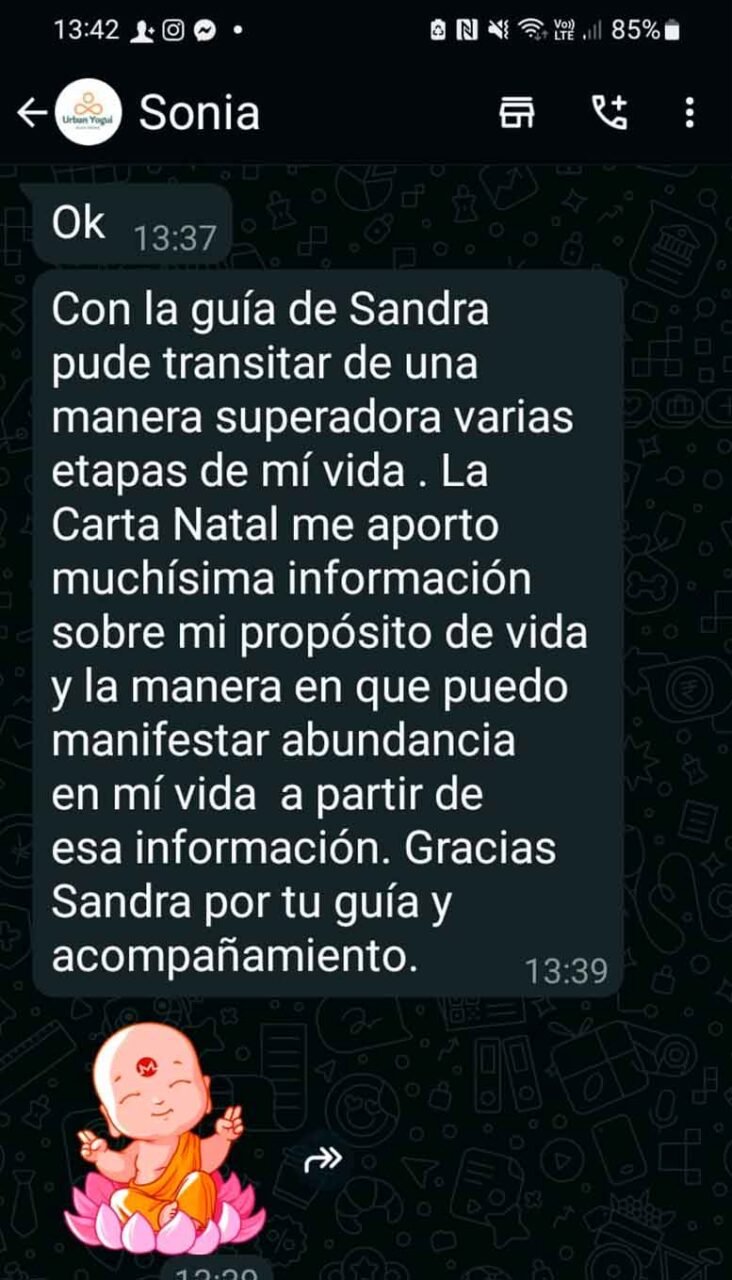Open the three-dot overflow menu
Viewport: 732px width, 1280px height.
point(689,113)
